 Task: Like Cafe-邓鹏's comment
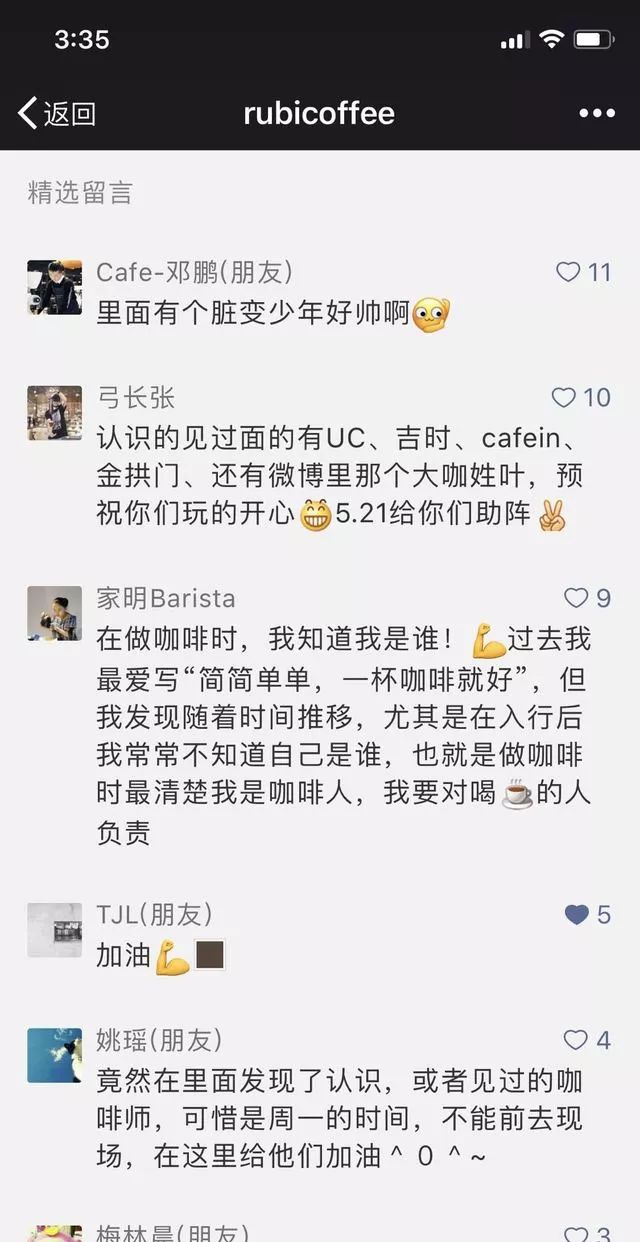click(x=568, y=272)
